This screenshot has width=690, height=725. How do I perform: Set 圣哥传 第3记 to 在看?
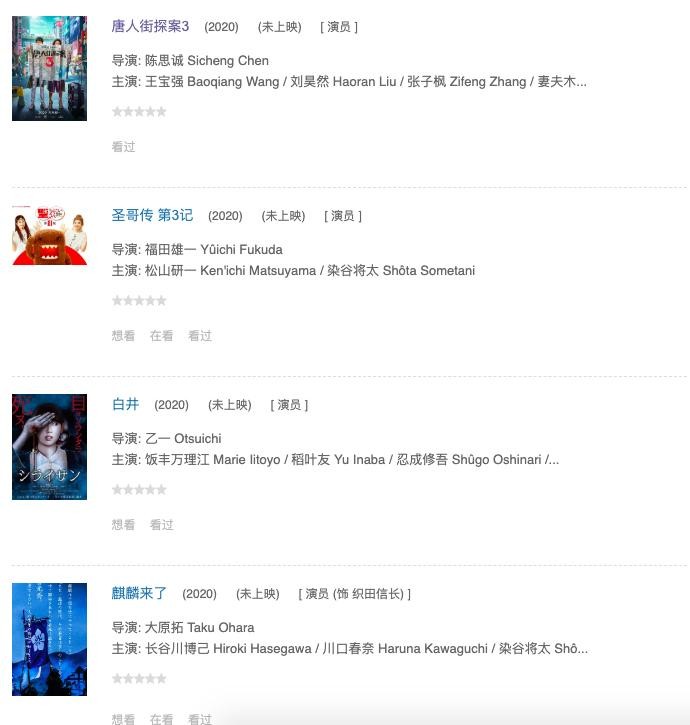coord(161,336)
